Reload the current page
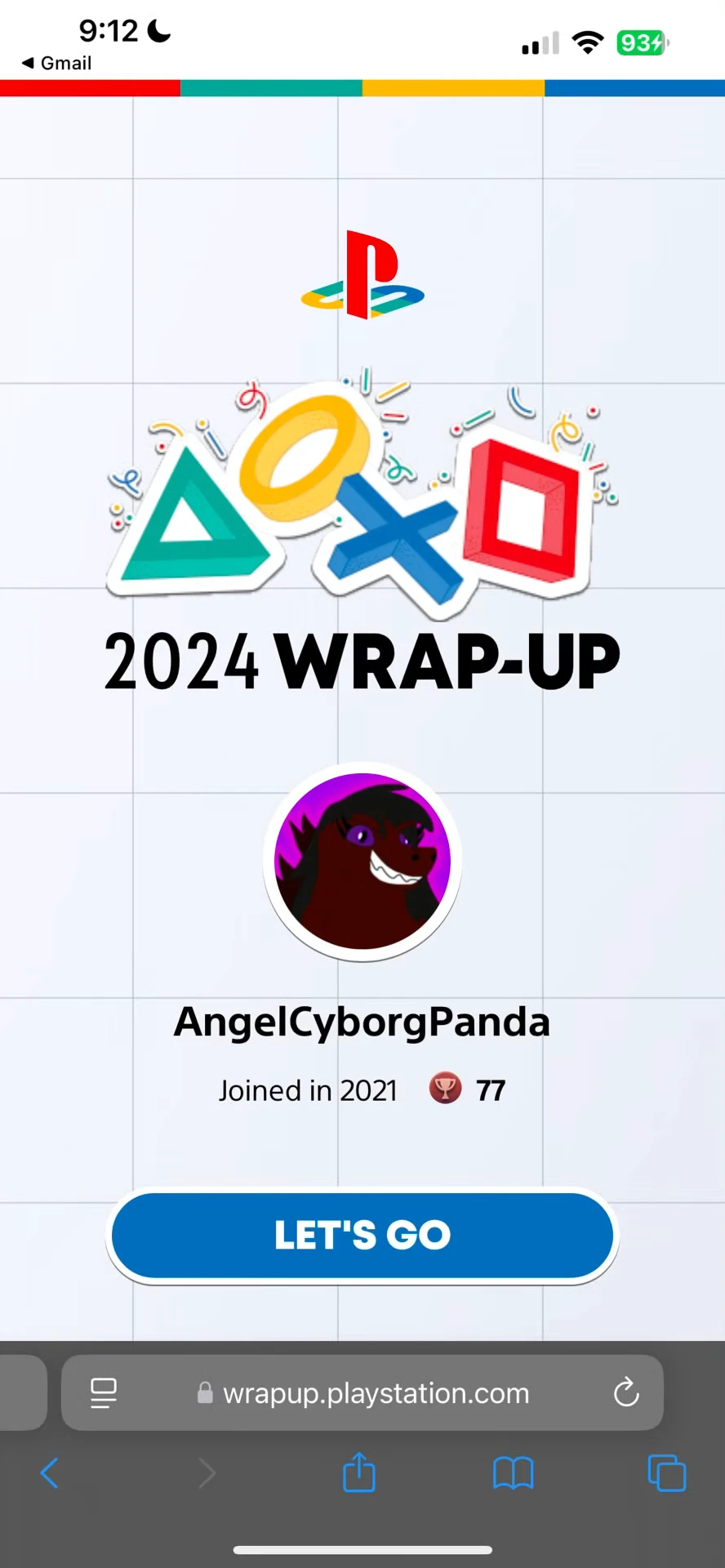The height and width of the screenshot is (1568, 725). click(x=626, y=1392)
